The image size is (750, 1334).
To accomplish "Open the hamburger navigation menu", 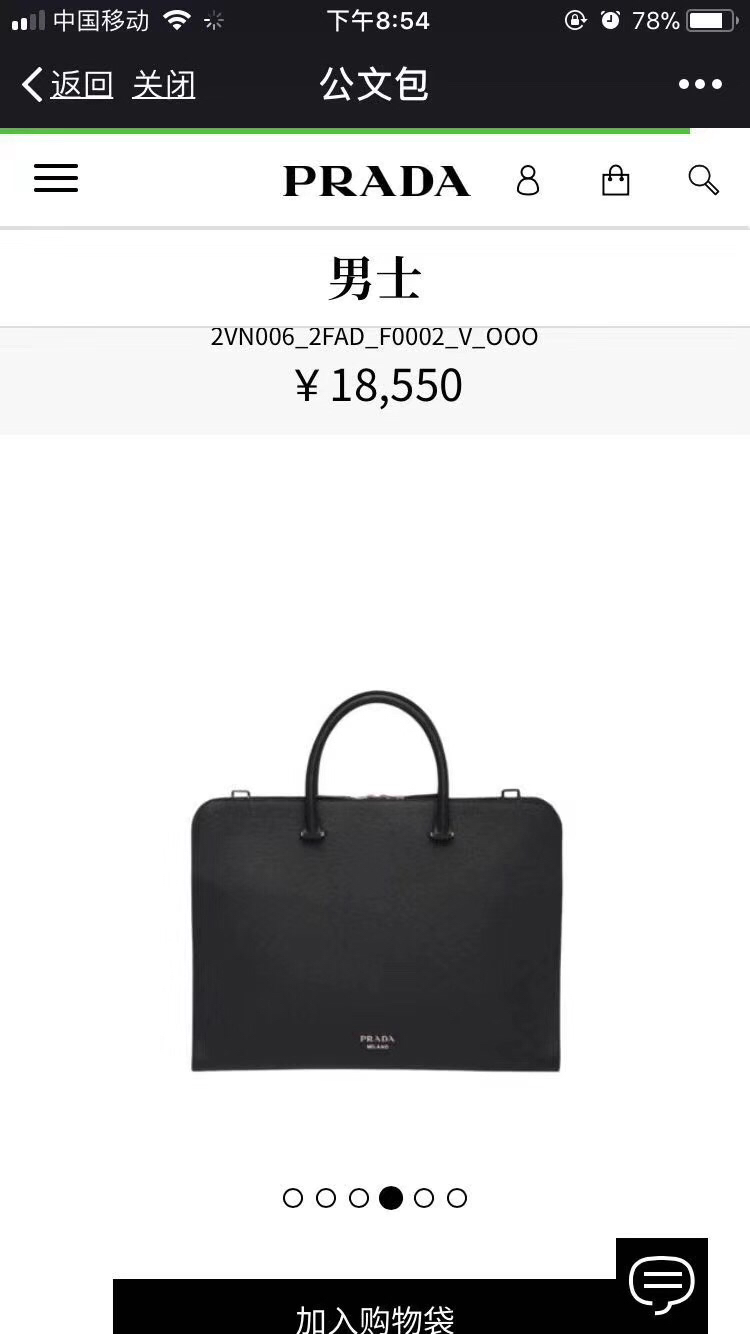I will coord(56,179).
